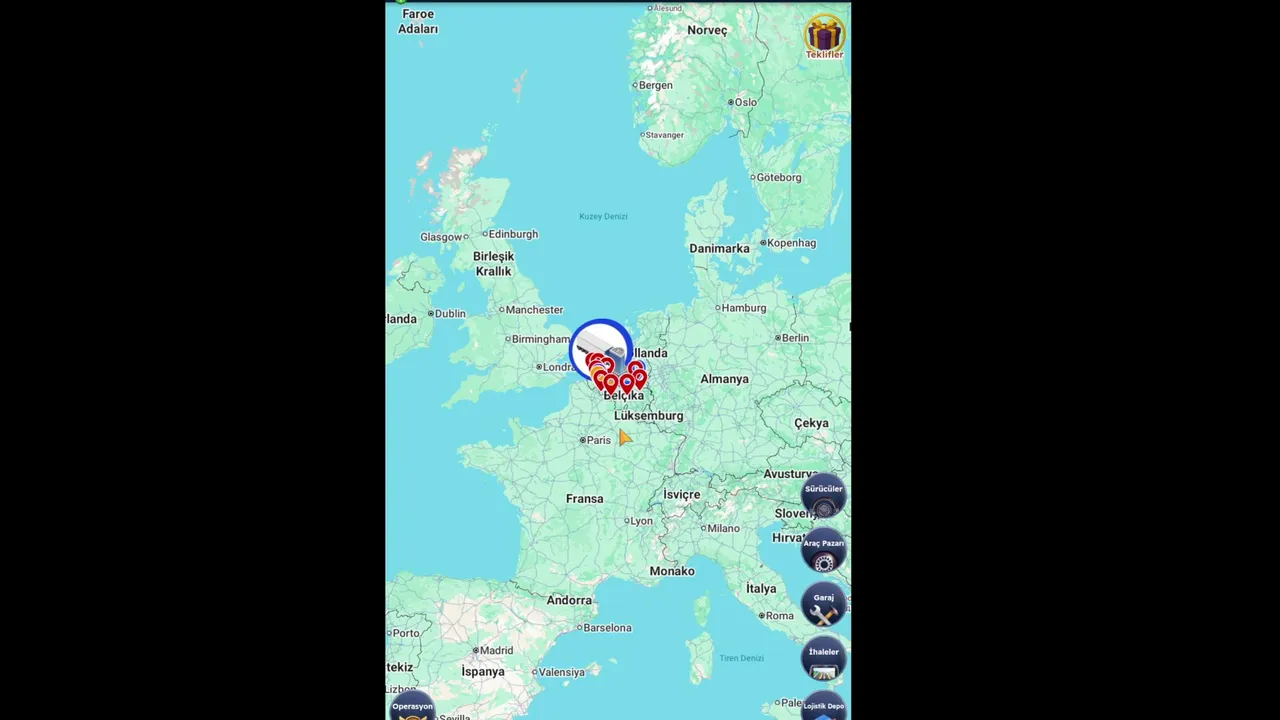
Task: Open the Araç Pazarı vehicle market
Action: click(823, 552)
